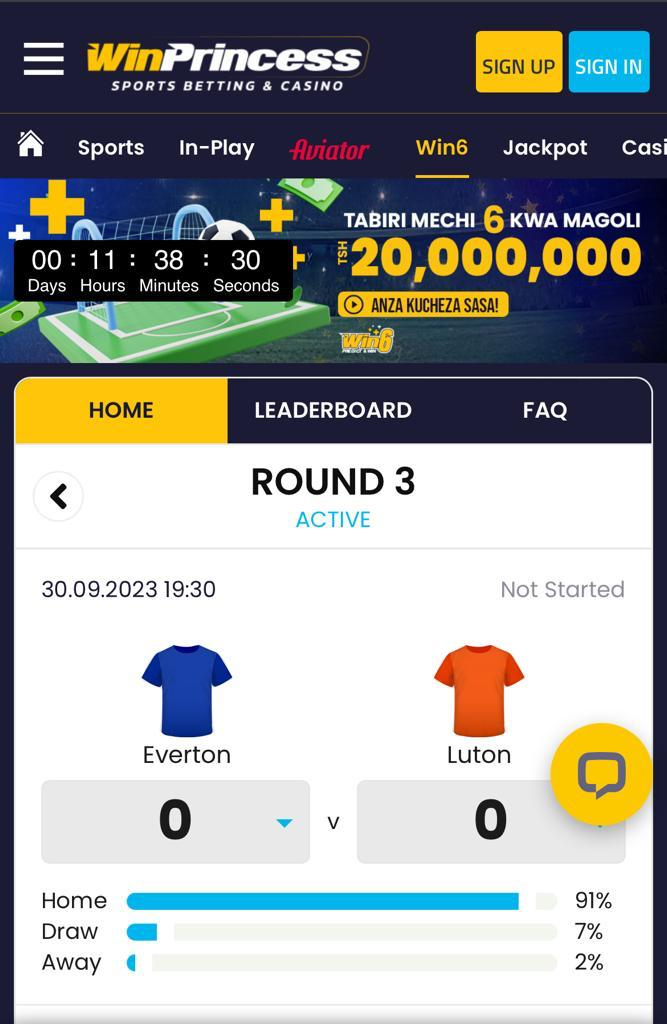667x1024 pixels.
Task: Select the Win6 tab
Action: pyautogui.click(x=441, y=148)
